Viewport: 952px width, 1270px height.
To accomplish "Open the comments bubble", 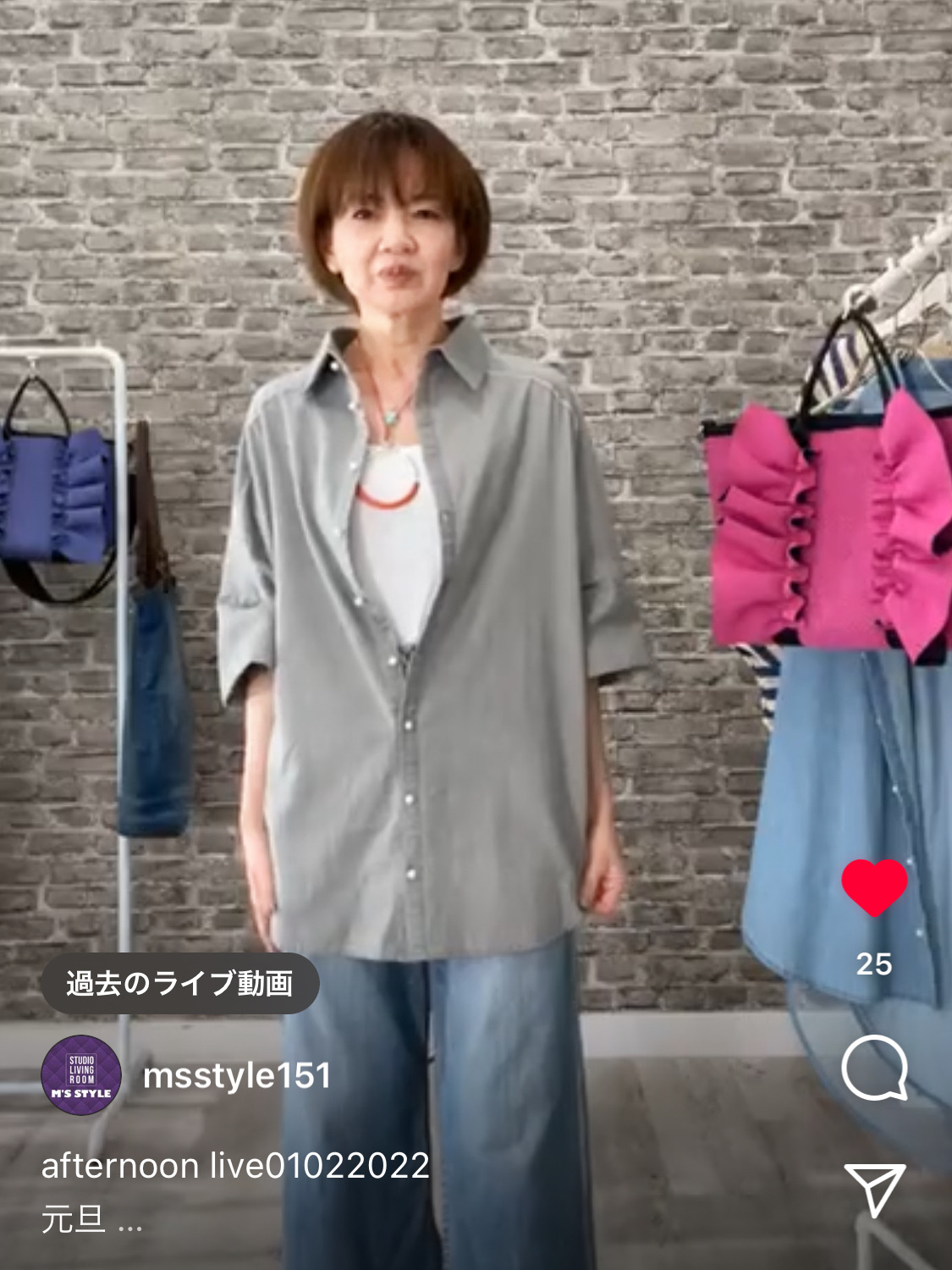I will pyautogui.click(x=874, y=1068).
